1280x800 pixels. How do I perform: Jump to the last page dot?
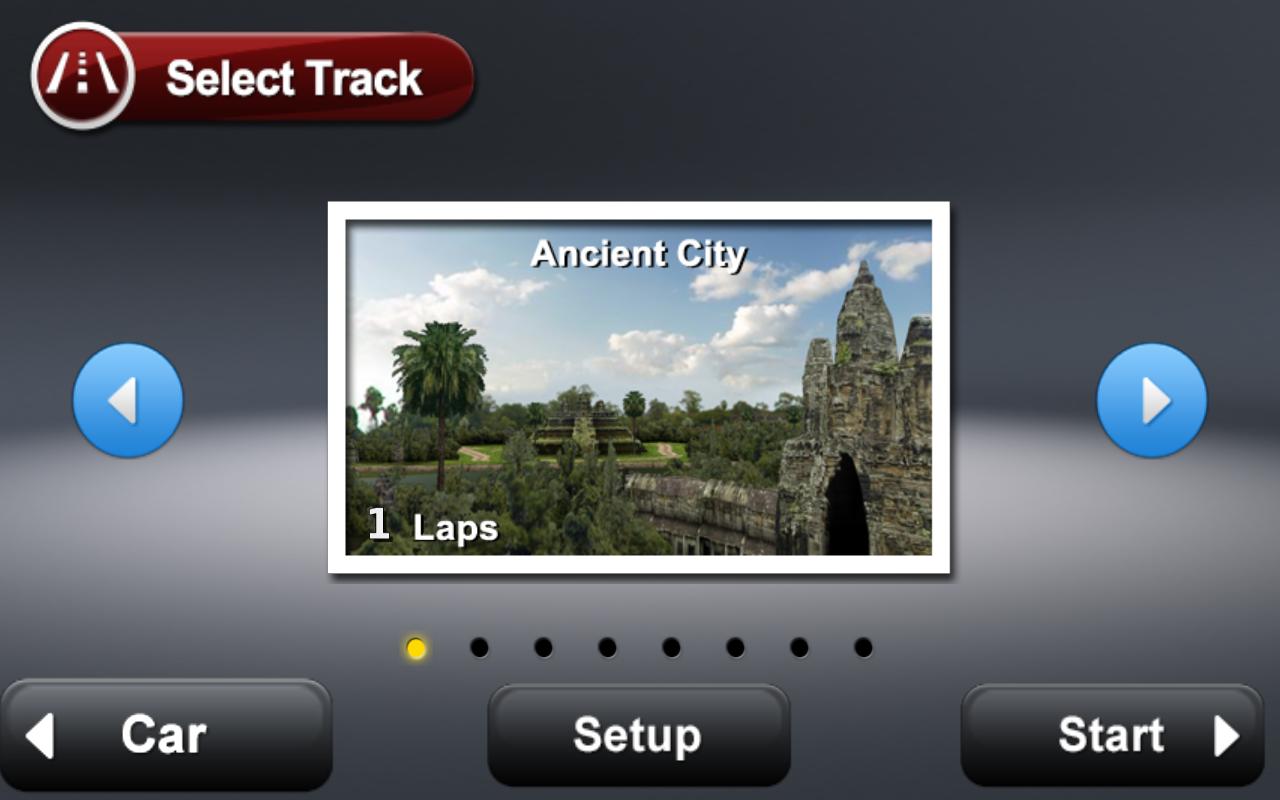(864, 648)
